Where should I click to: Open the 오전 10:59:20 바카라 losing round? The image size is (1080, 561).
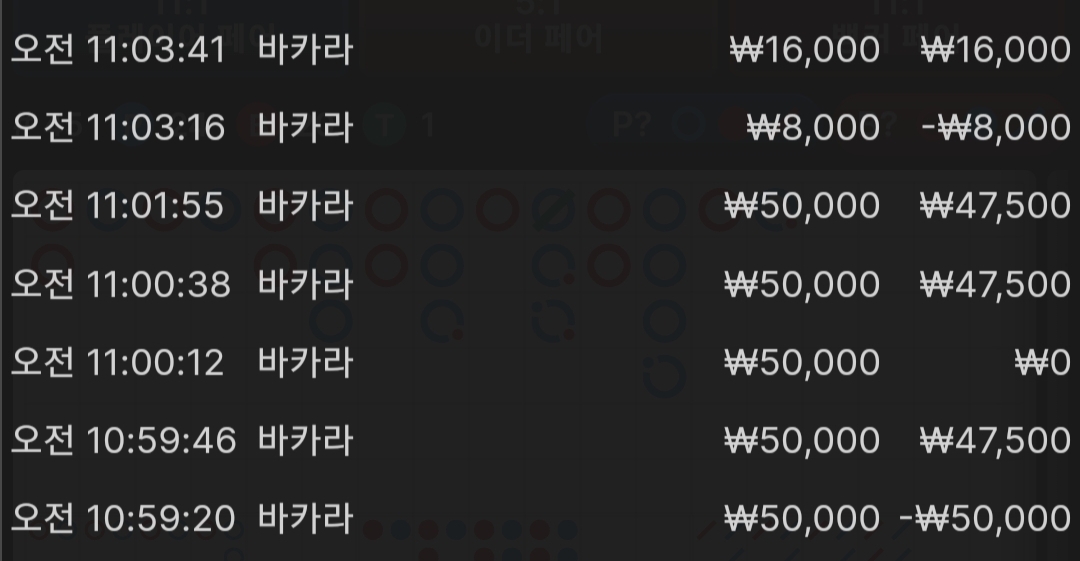pos(540,518)
